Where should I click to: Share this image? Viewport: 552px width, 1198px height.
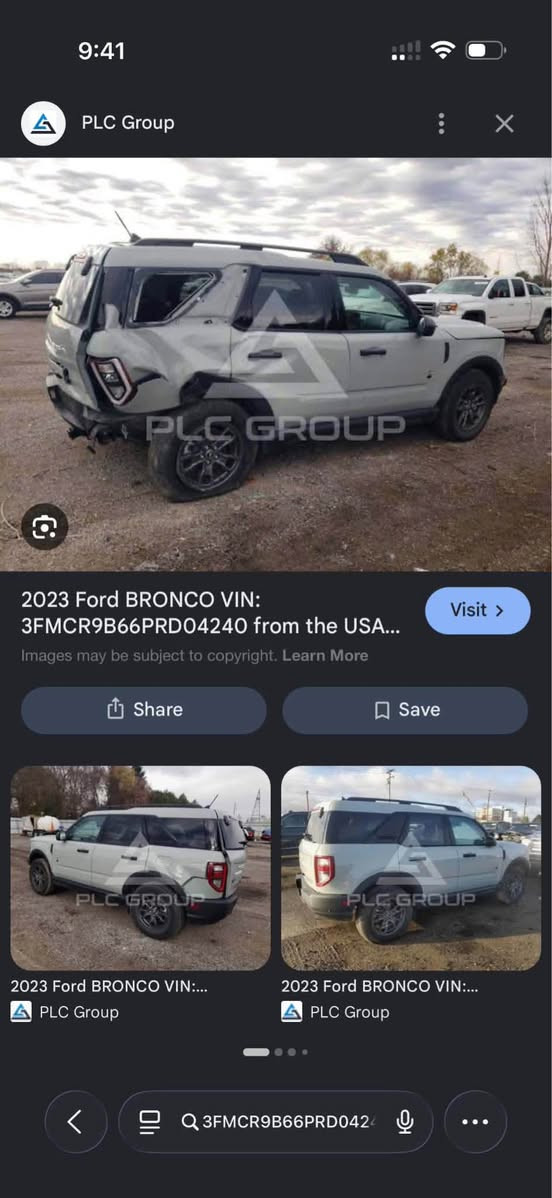coord(144,710)
